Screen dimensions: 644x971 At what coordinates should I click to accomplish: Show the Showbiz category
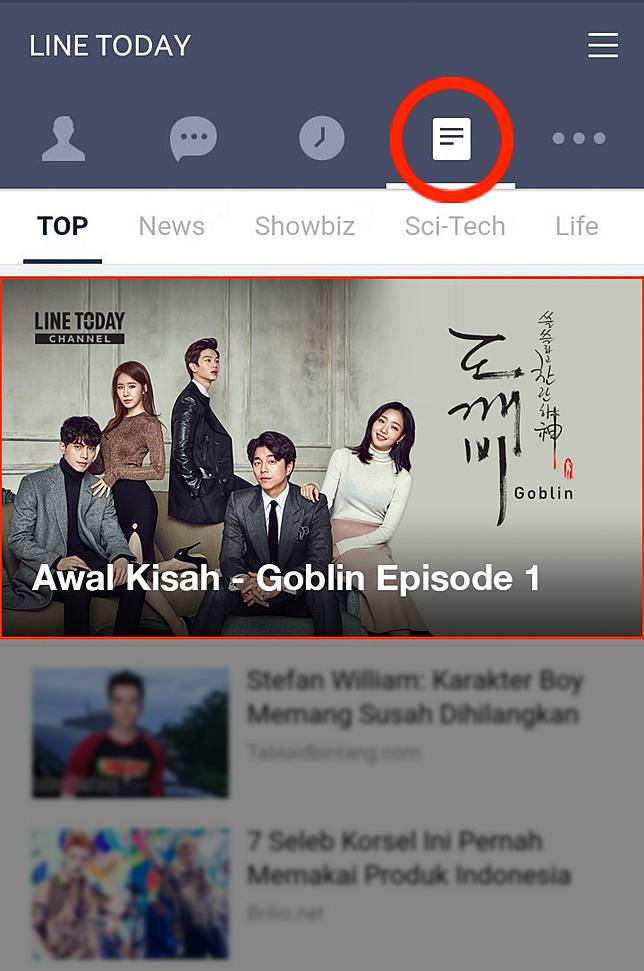pyautogui.click(x=304, y=227)
